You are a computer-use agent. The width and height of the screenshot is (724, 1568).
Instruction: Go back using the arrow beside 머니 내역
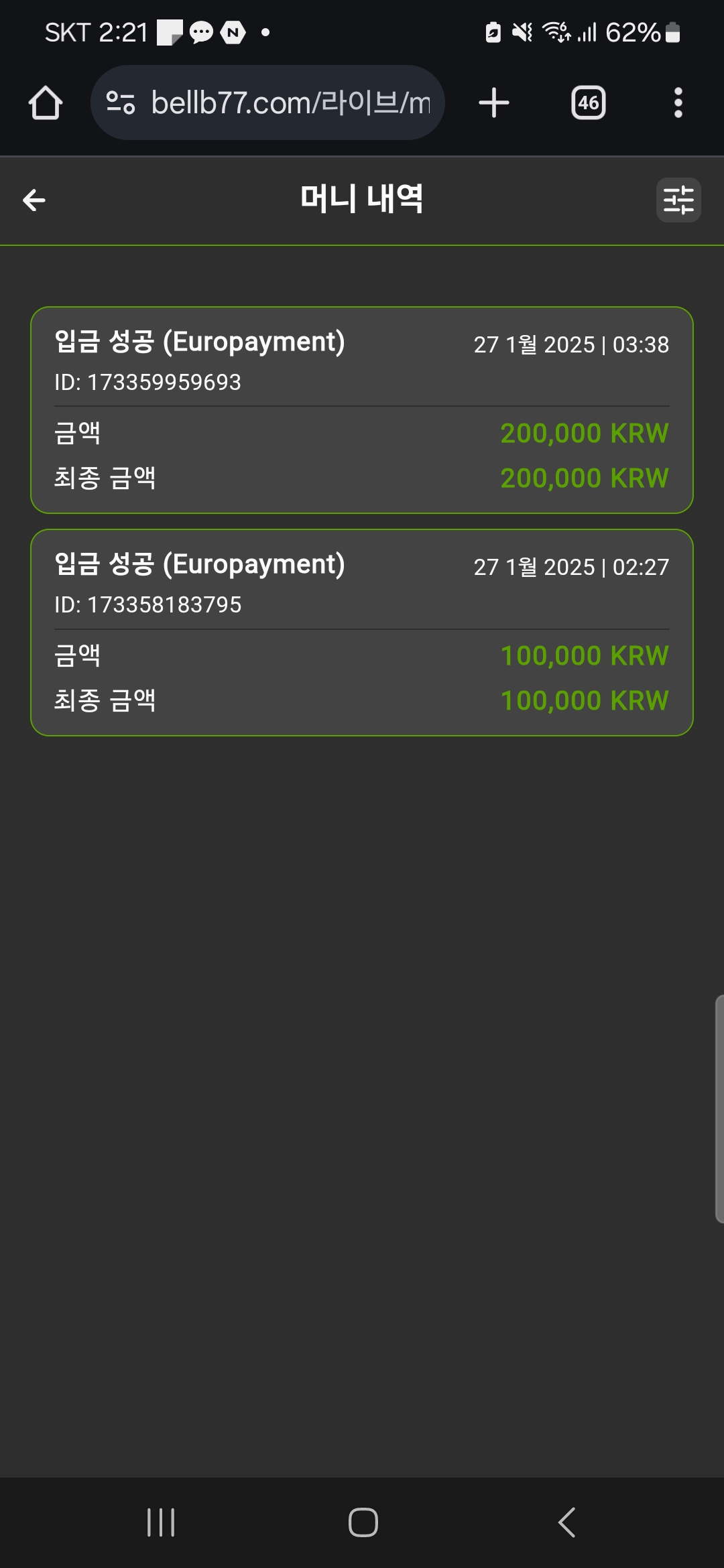(34, 200)
